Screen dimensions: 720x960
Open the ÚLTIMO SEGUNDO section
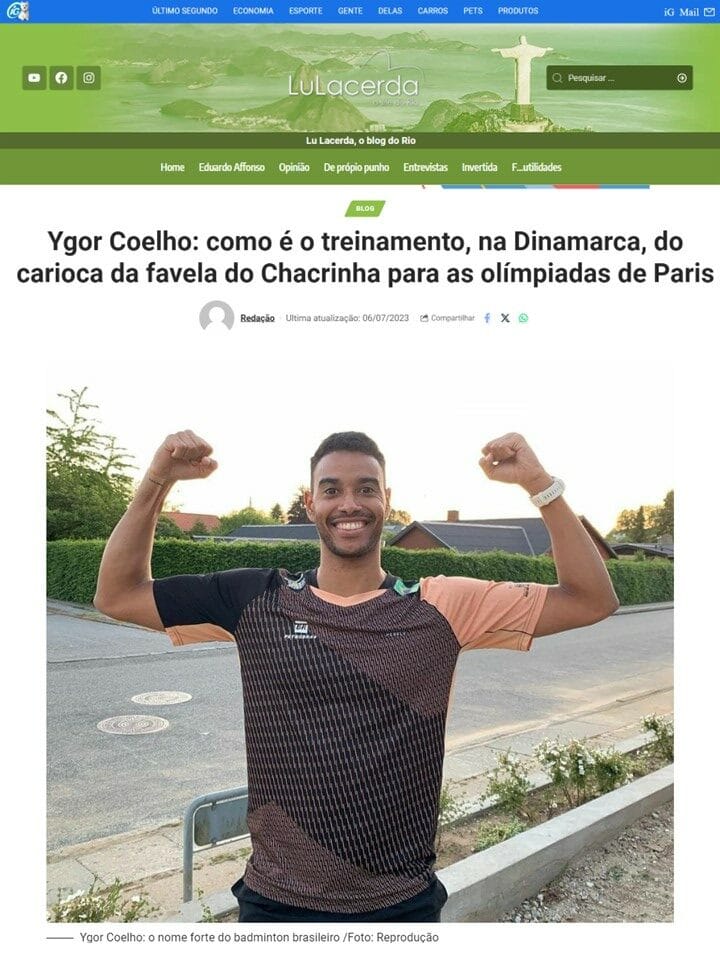pos(185,11)
